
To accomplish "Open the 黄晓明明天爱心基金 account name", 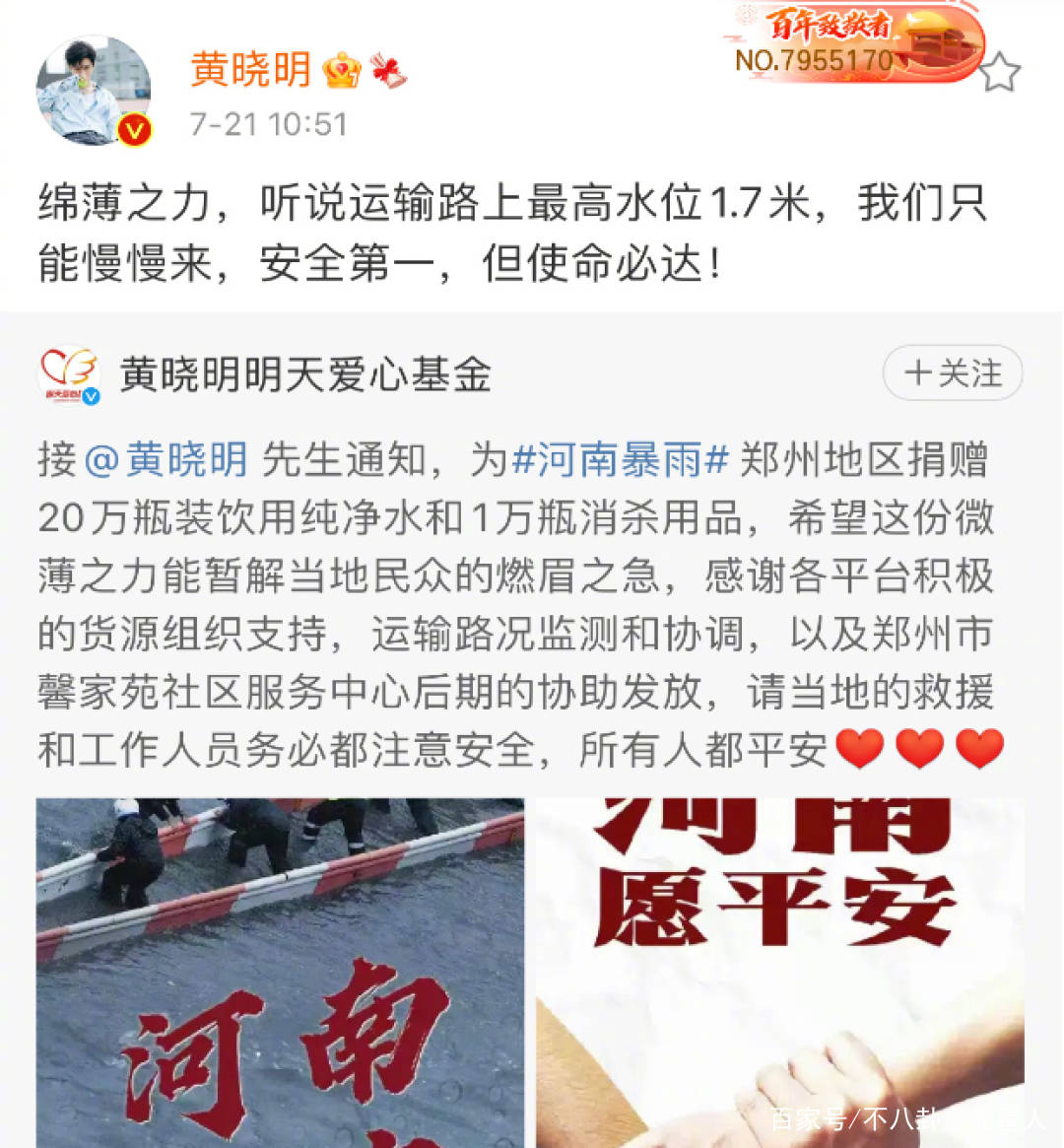I will tap(305, 375).
